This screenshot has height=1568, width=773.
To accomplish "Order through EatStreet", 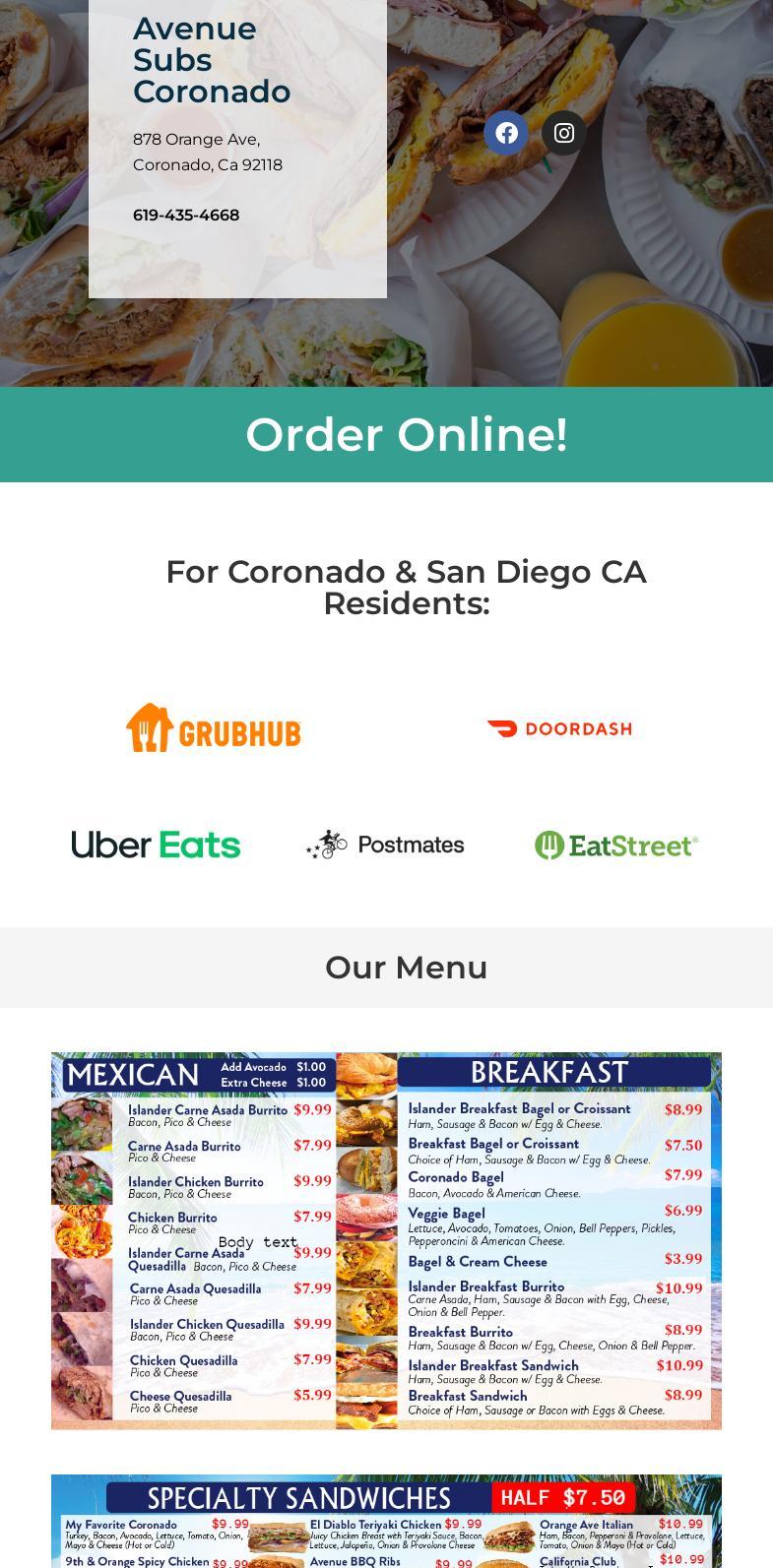I will (616, 846).
